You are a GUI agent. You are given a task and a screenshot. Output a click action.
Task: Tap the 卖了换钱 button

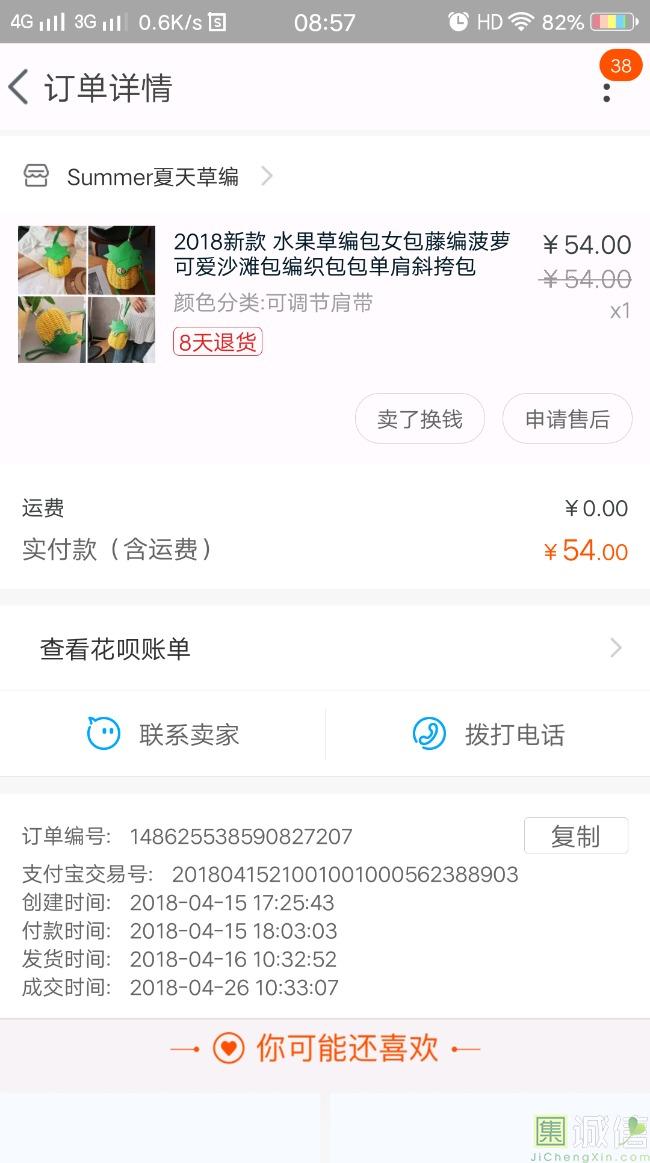420,419
